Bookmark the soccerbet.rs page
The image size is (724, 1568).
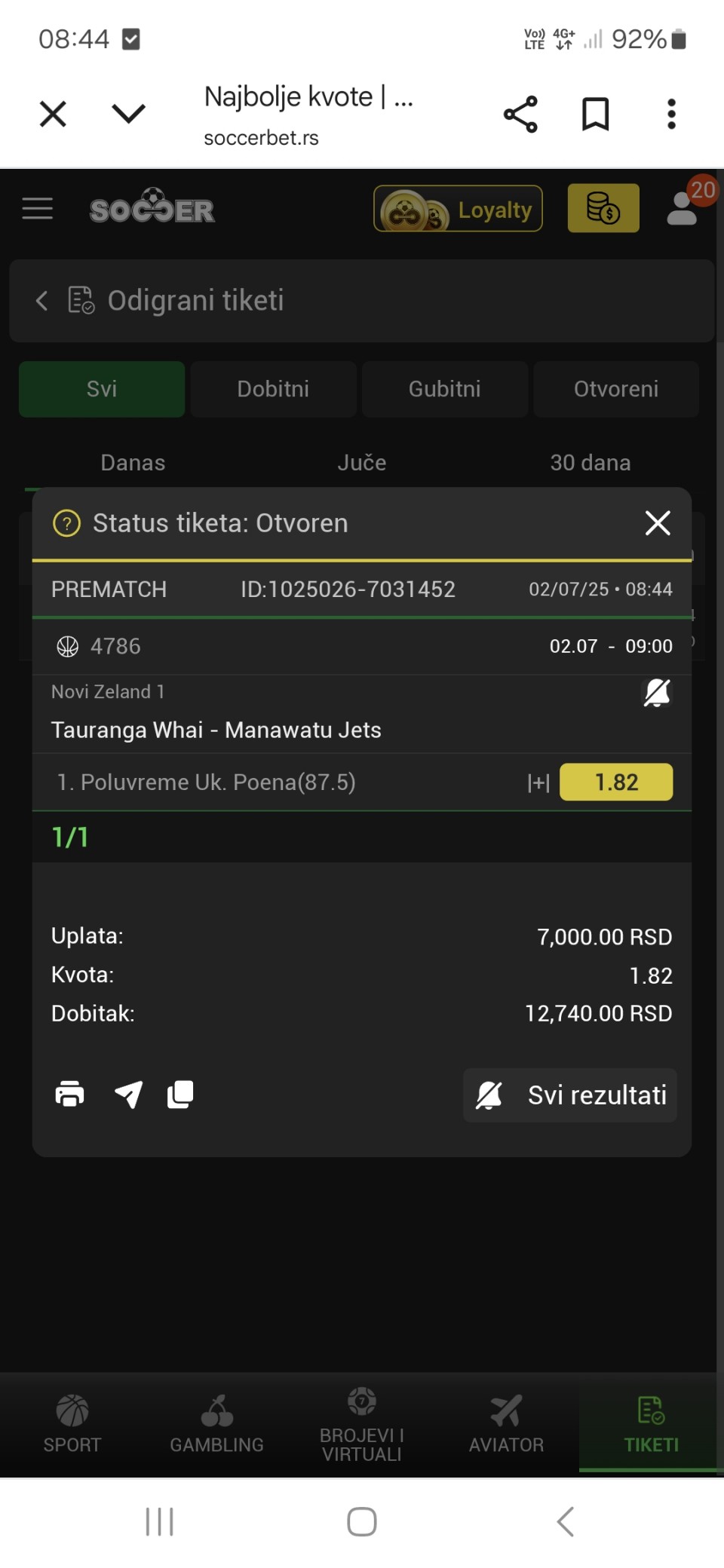coord(595,115)
